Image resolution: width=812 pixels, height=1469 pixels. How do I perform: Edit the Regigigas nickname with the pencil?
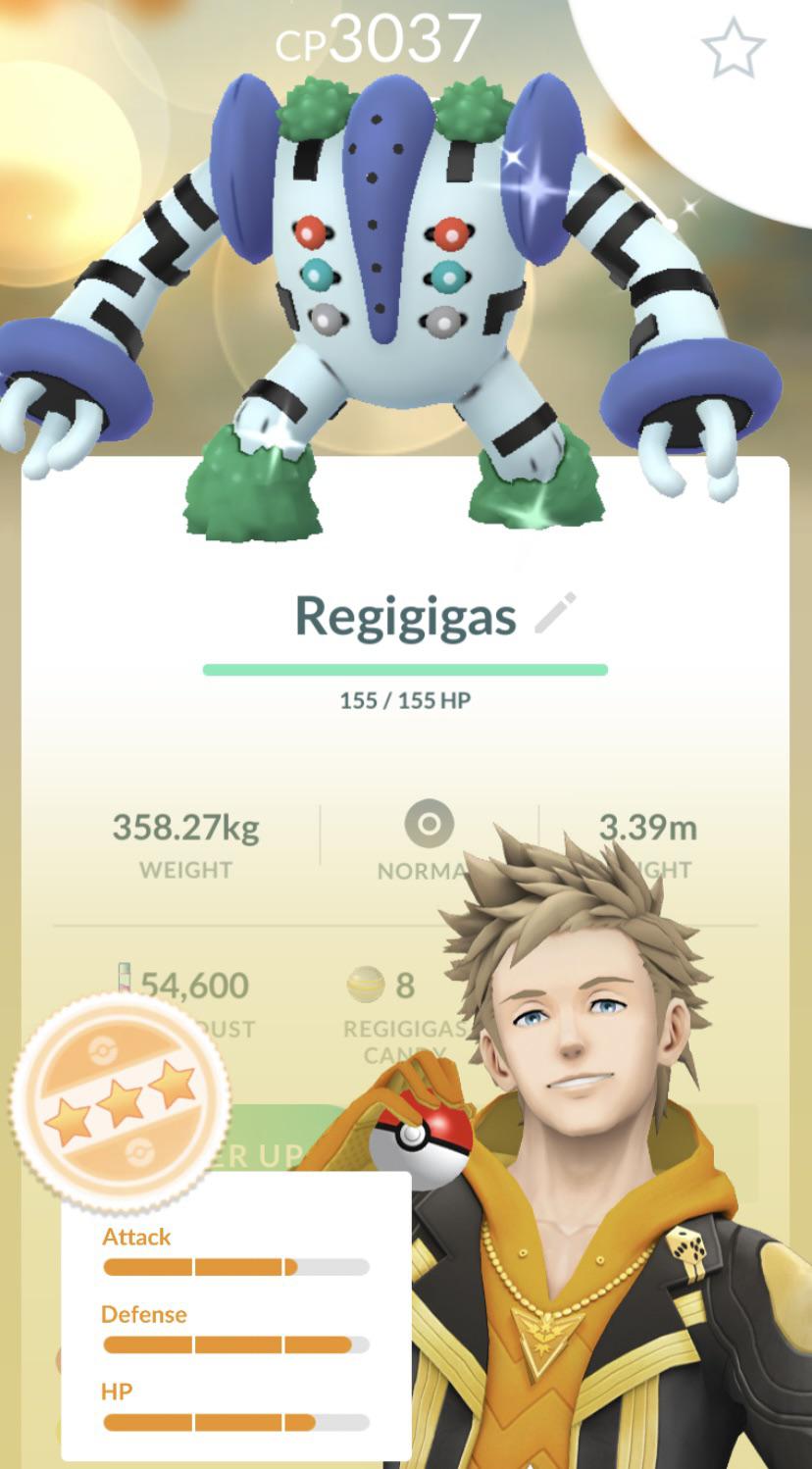pyautogui.click(x=556, y=614)
